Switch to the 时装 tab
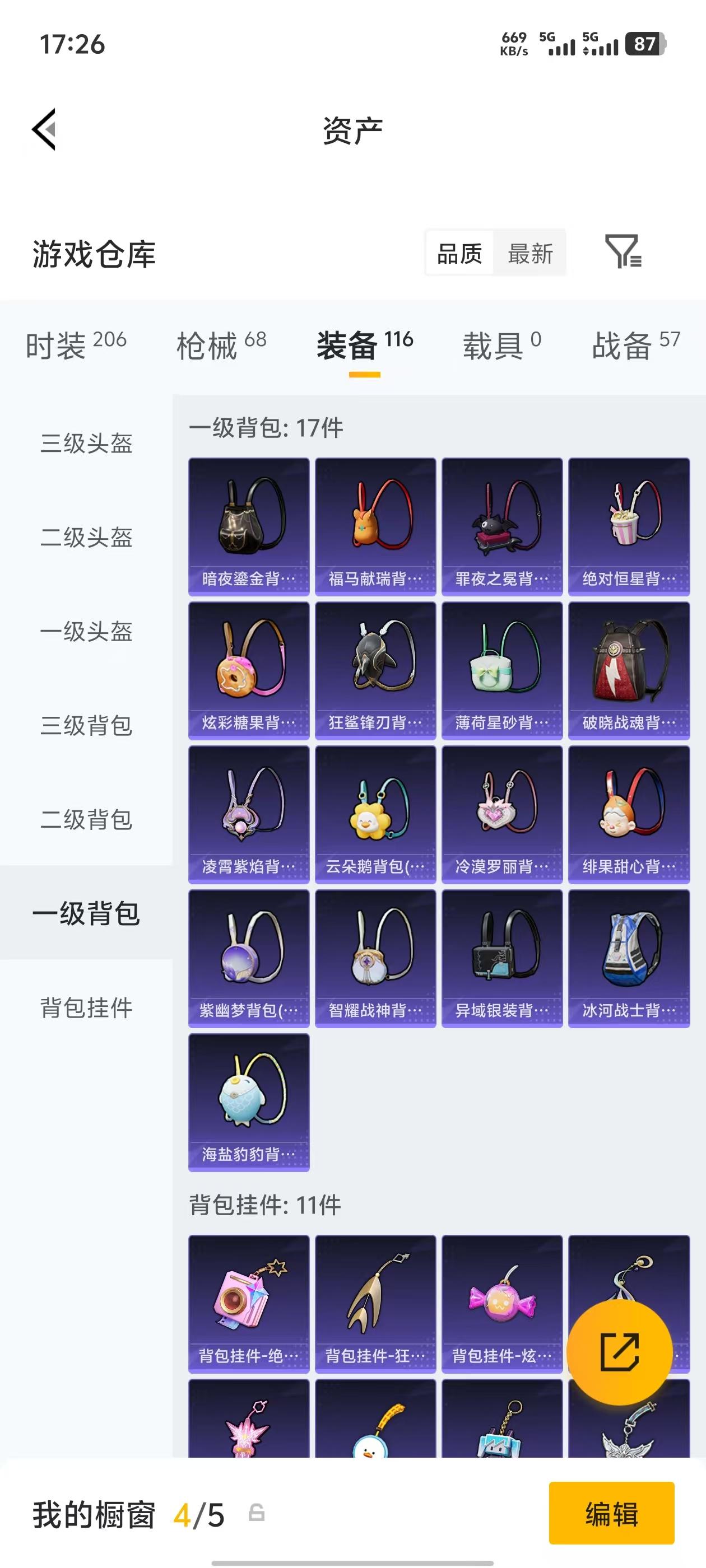 (x=76, y=344)
